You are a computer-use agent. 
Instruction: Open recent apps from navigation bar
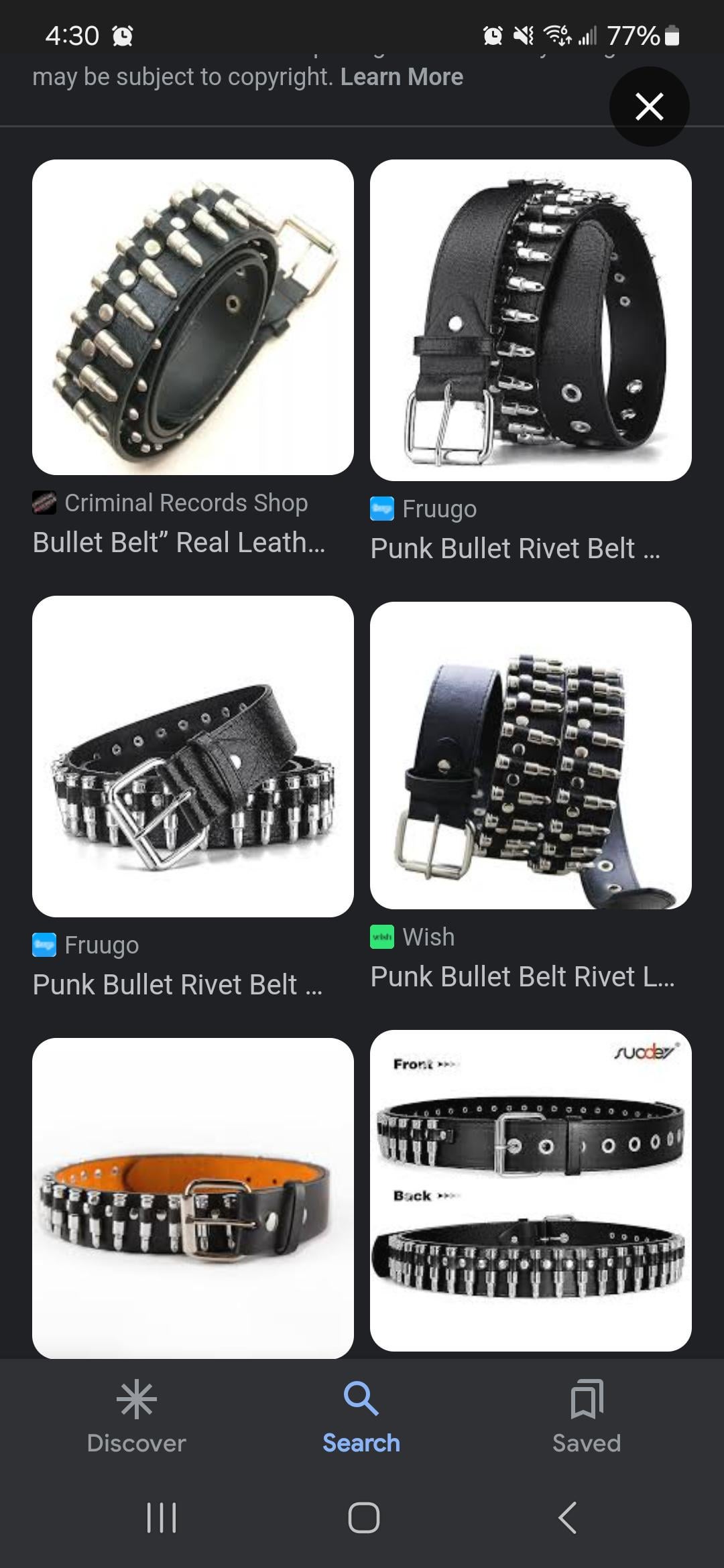coord(162,1517)
